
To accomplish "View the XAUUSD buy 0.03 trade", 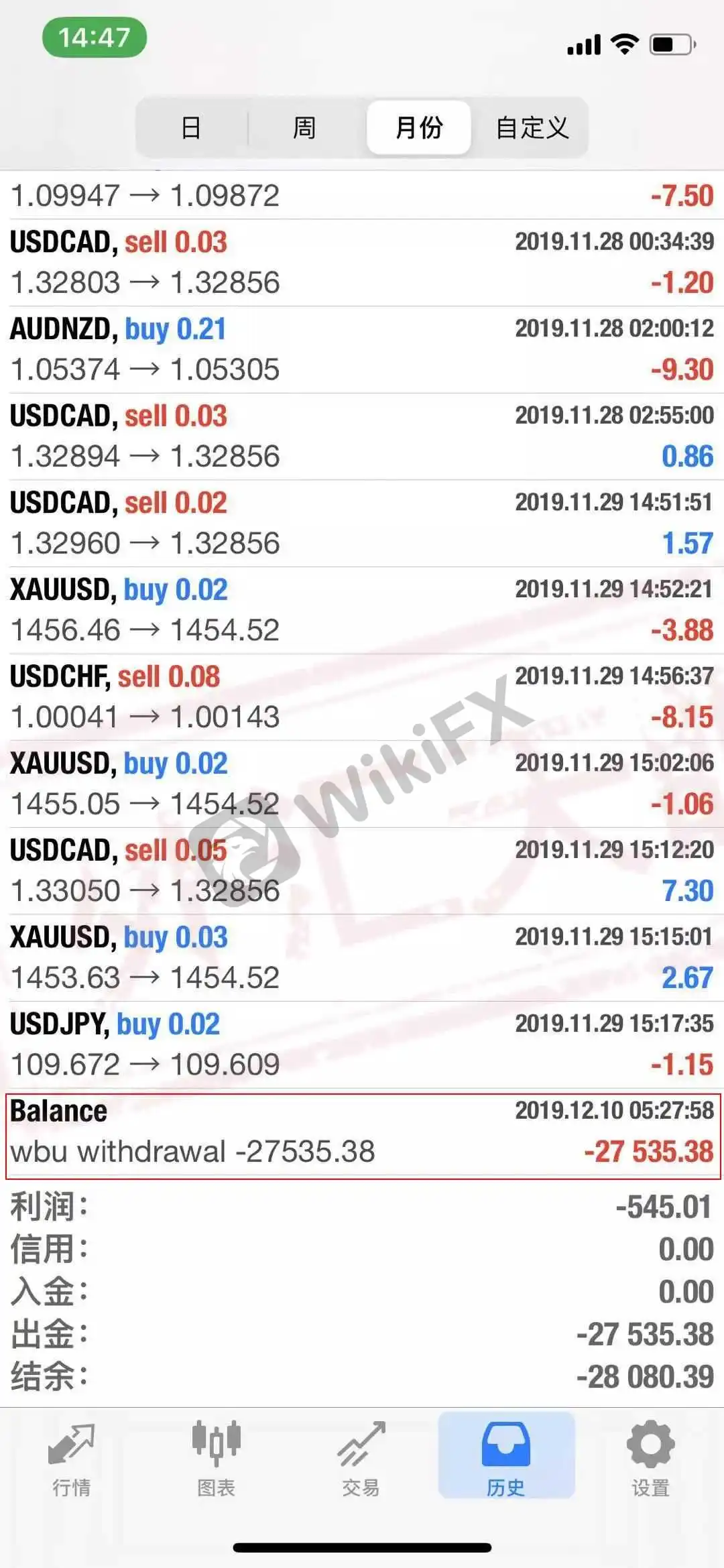I will pos(362,958).
